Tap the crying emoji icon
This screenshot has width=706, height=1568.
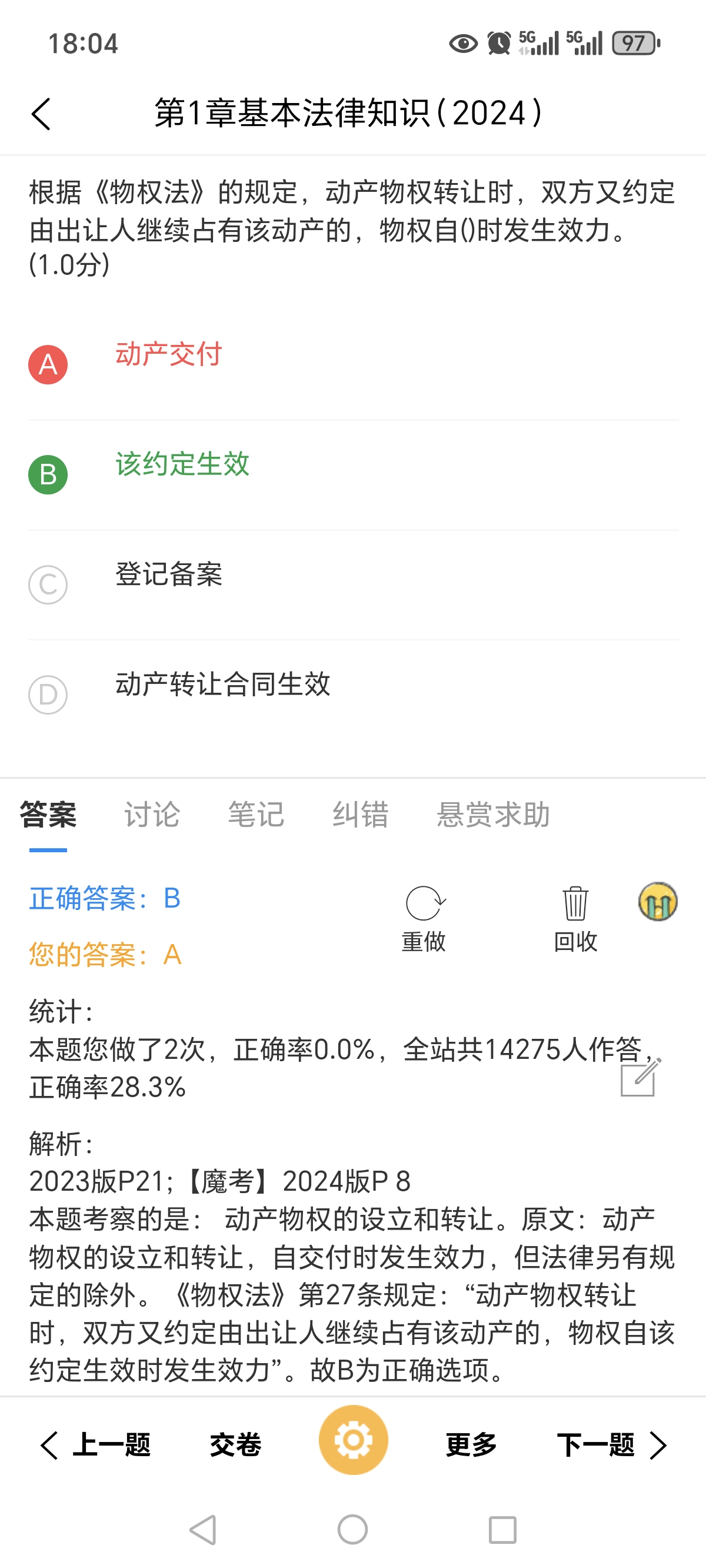point(658,902)
